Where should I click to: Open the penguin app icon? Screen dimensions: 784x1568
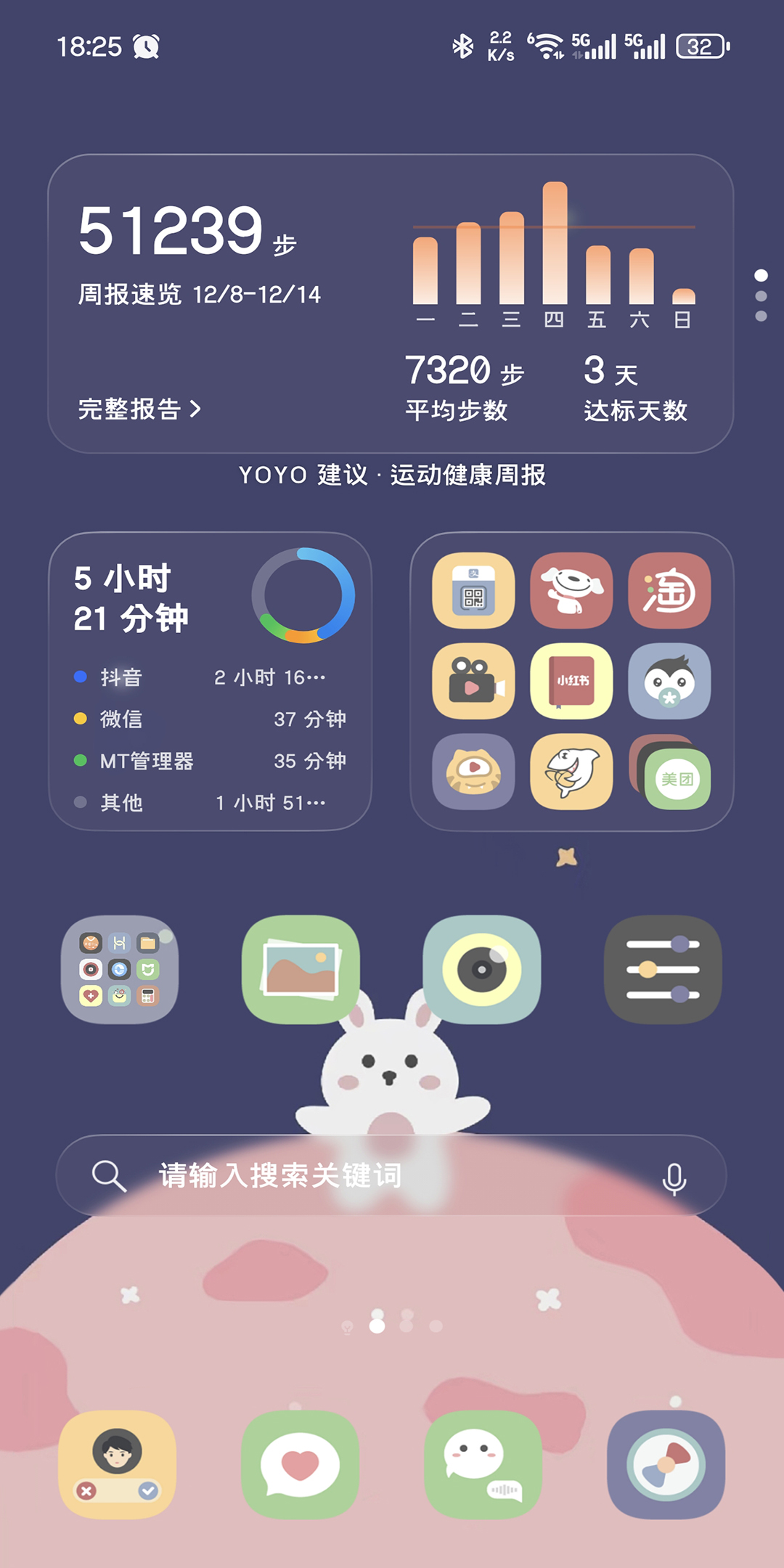point(669,681)
